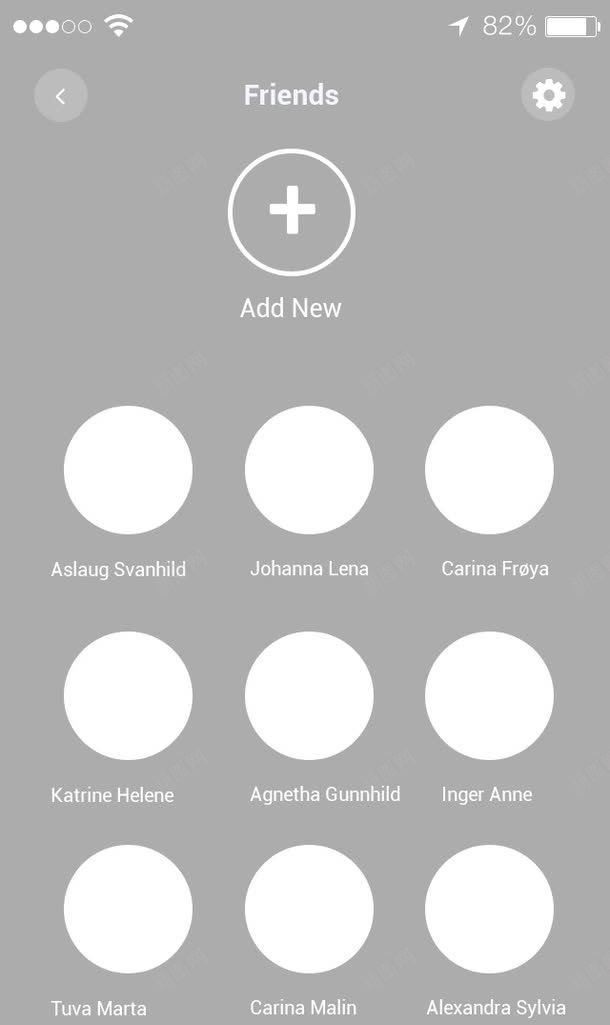This screenshot has height=1025, width=610.
Task: Add a new friend with the plus button
Action: point(291,212)
